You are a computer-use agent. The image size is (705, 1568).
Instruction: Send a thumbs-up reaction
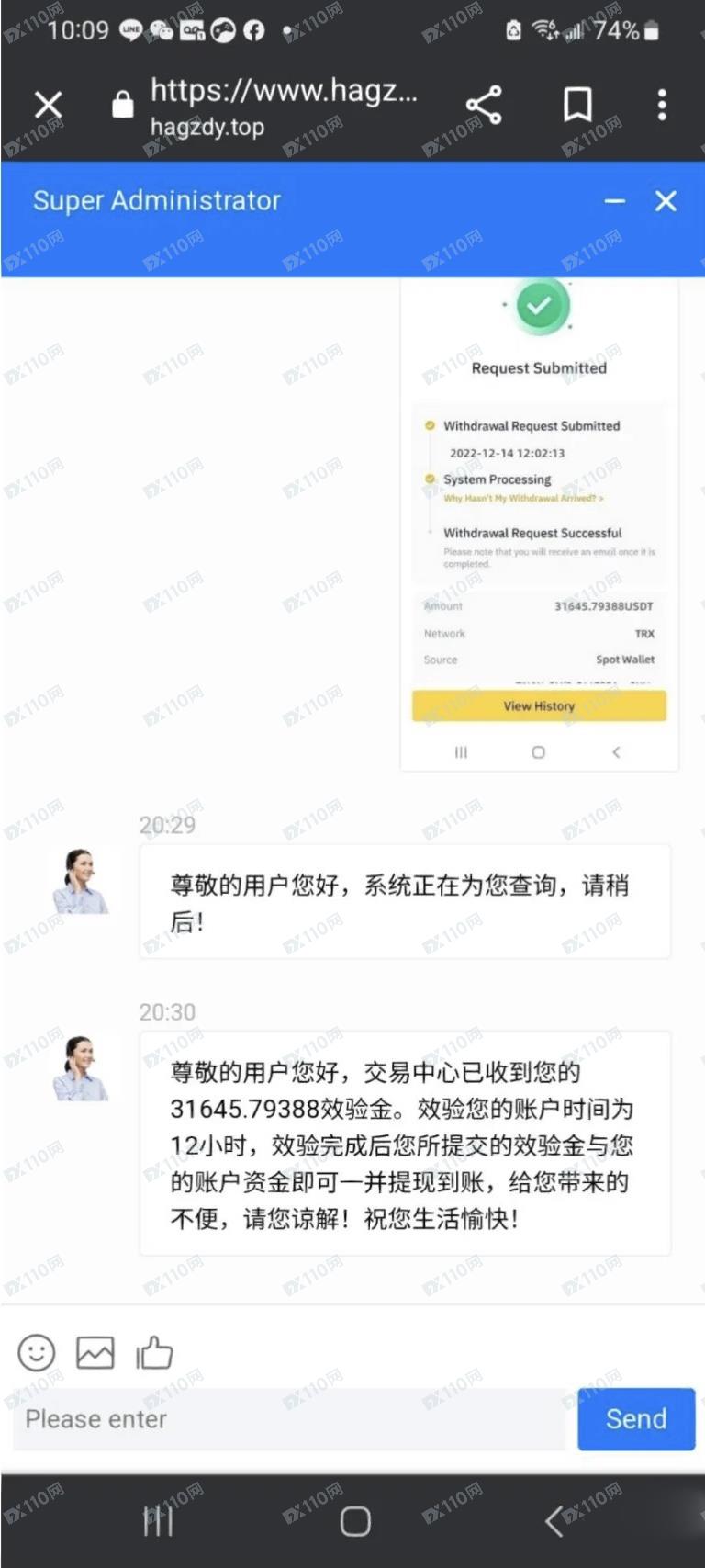point(154,1352)
